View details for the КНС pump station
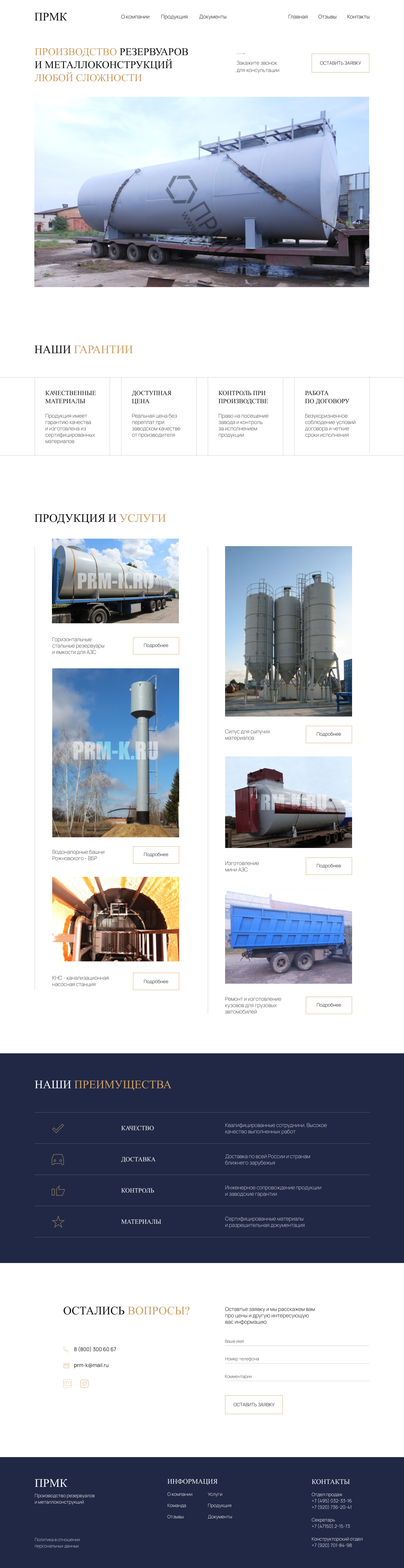 [x=156, y=981]
